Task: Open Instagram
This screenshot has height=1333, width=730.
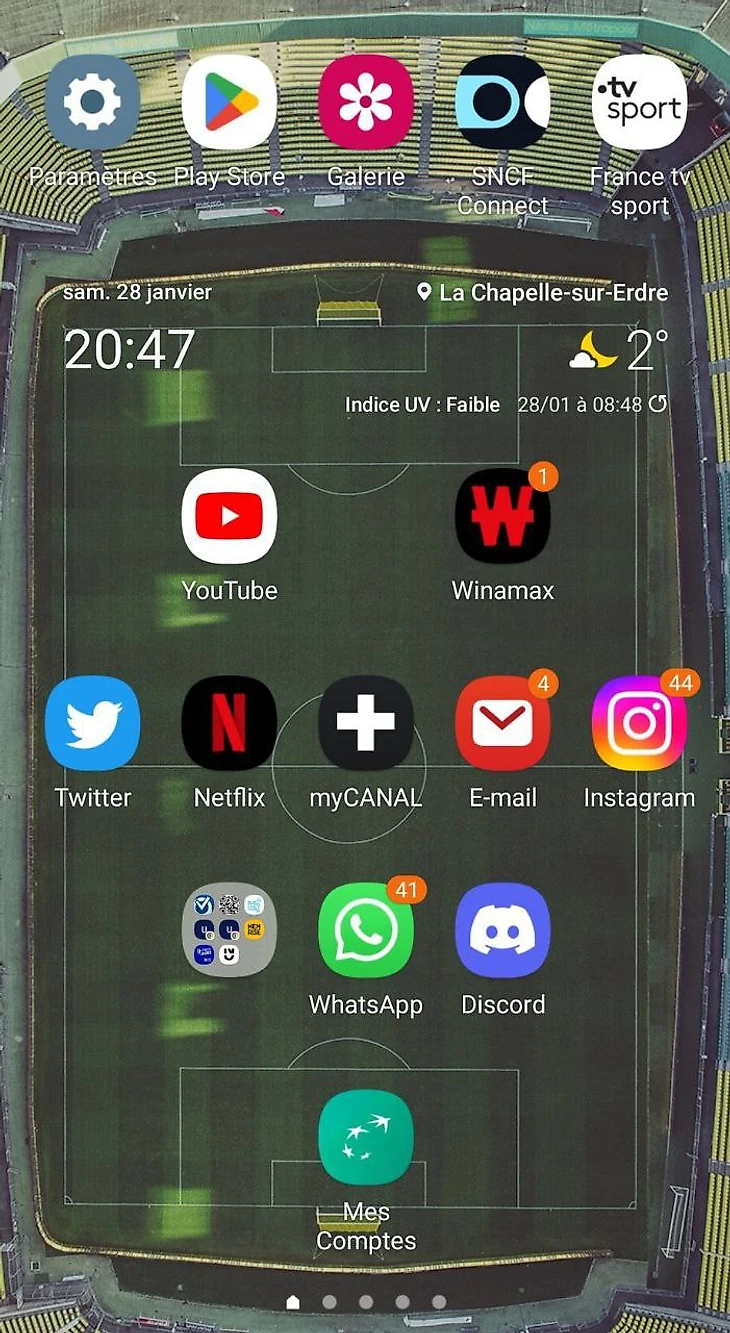Action: pos(639,723)
